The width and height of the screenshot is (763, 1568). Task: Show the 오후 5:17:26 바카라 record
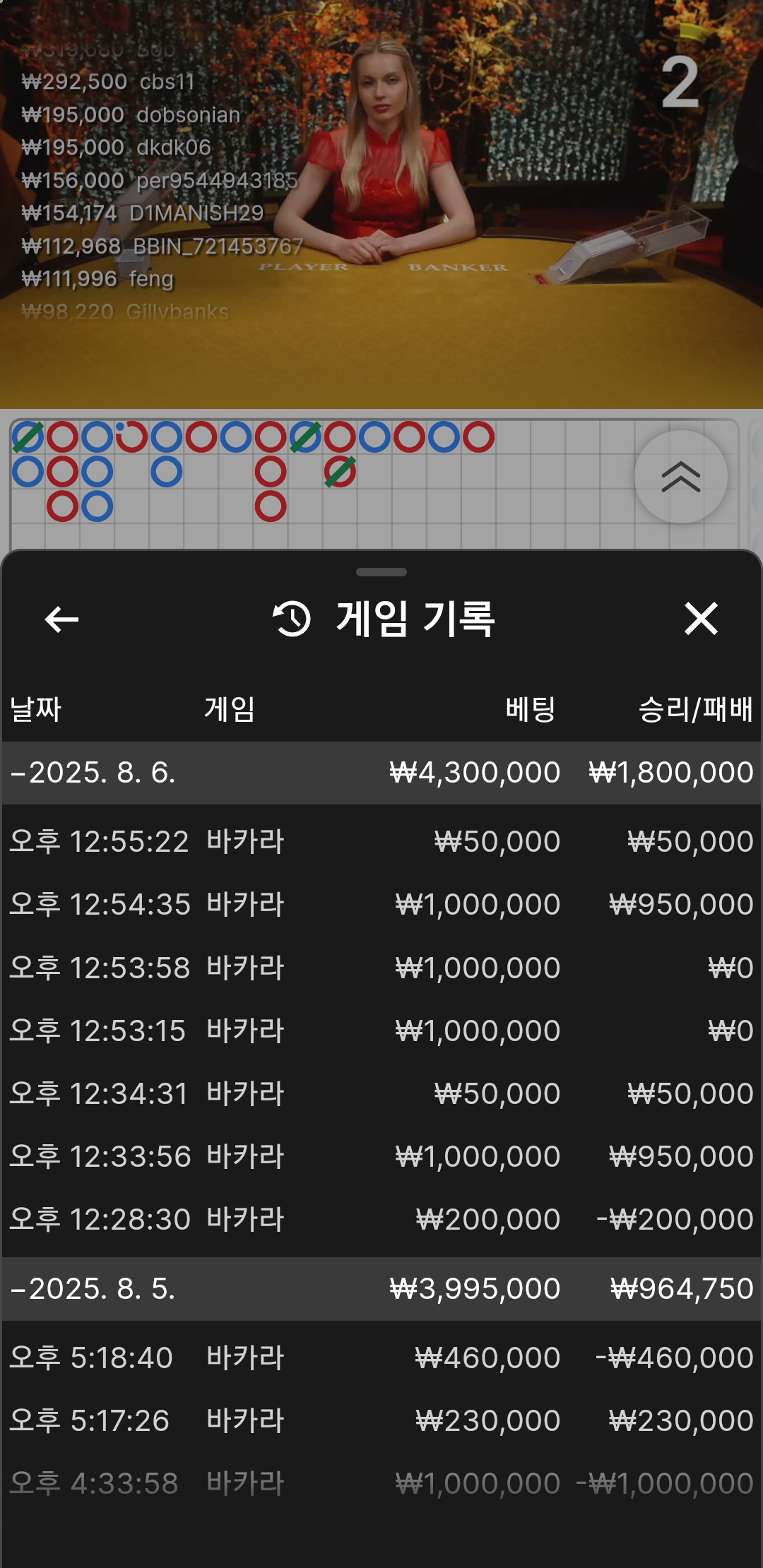pos(381,1421)
